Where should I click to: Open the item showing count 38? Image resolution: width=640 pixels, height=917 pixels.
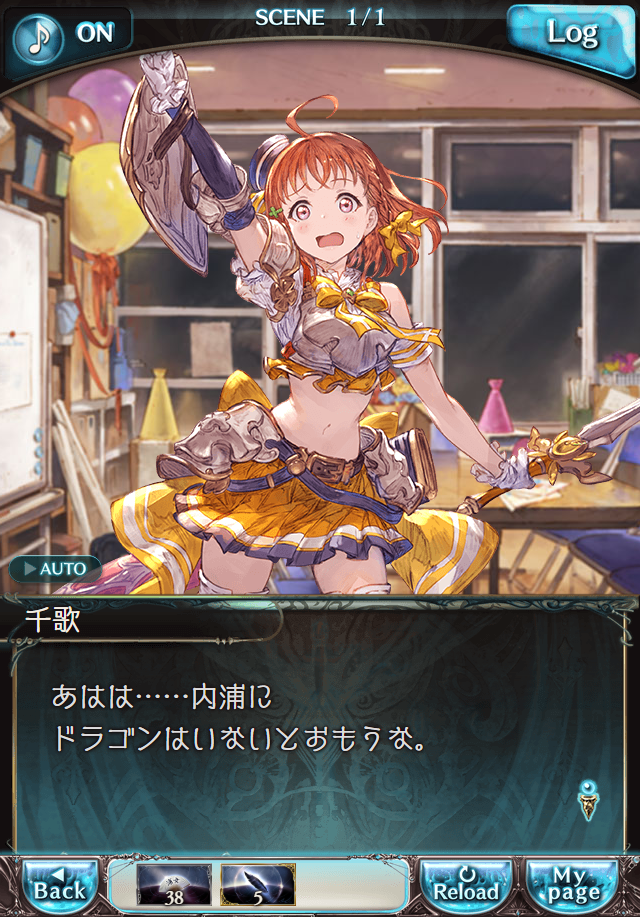pyautogui.click(x=174, y=885)
